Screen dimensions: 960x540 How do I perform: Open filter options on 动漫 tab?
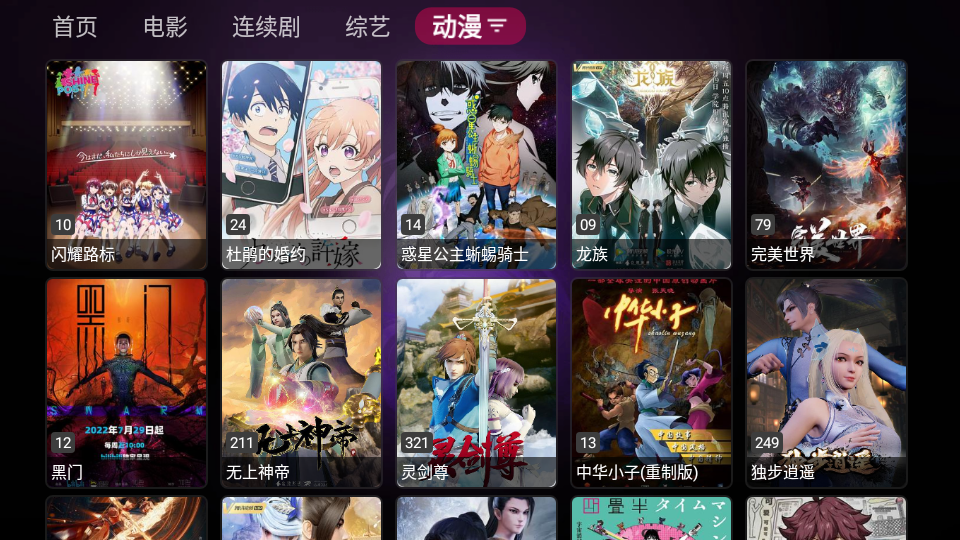[497, 26]
